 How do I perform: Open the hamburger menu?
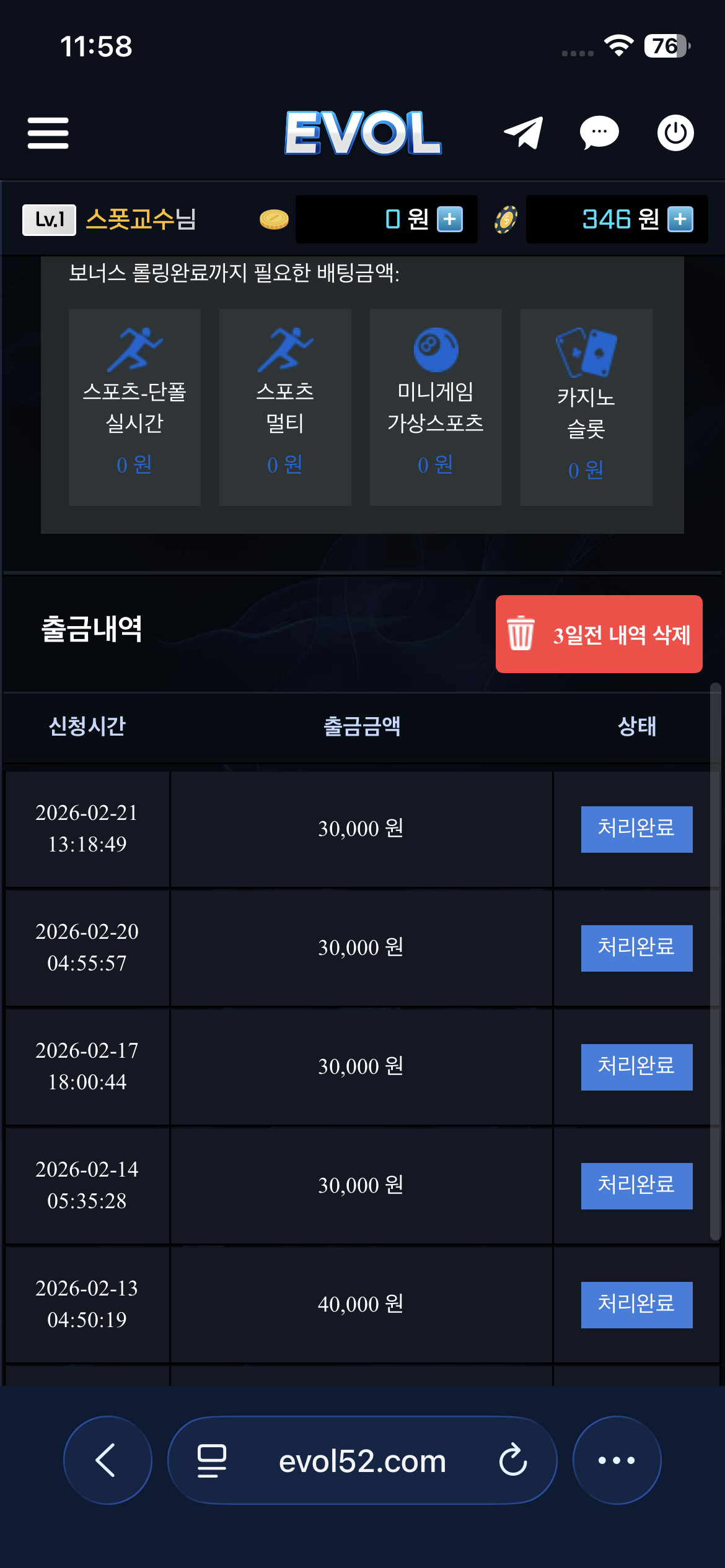coord(48,133)
